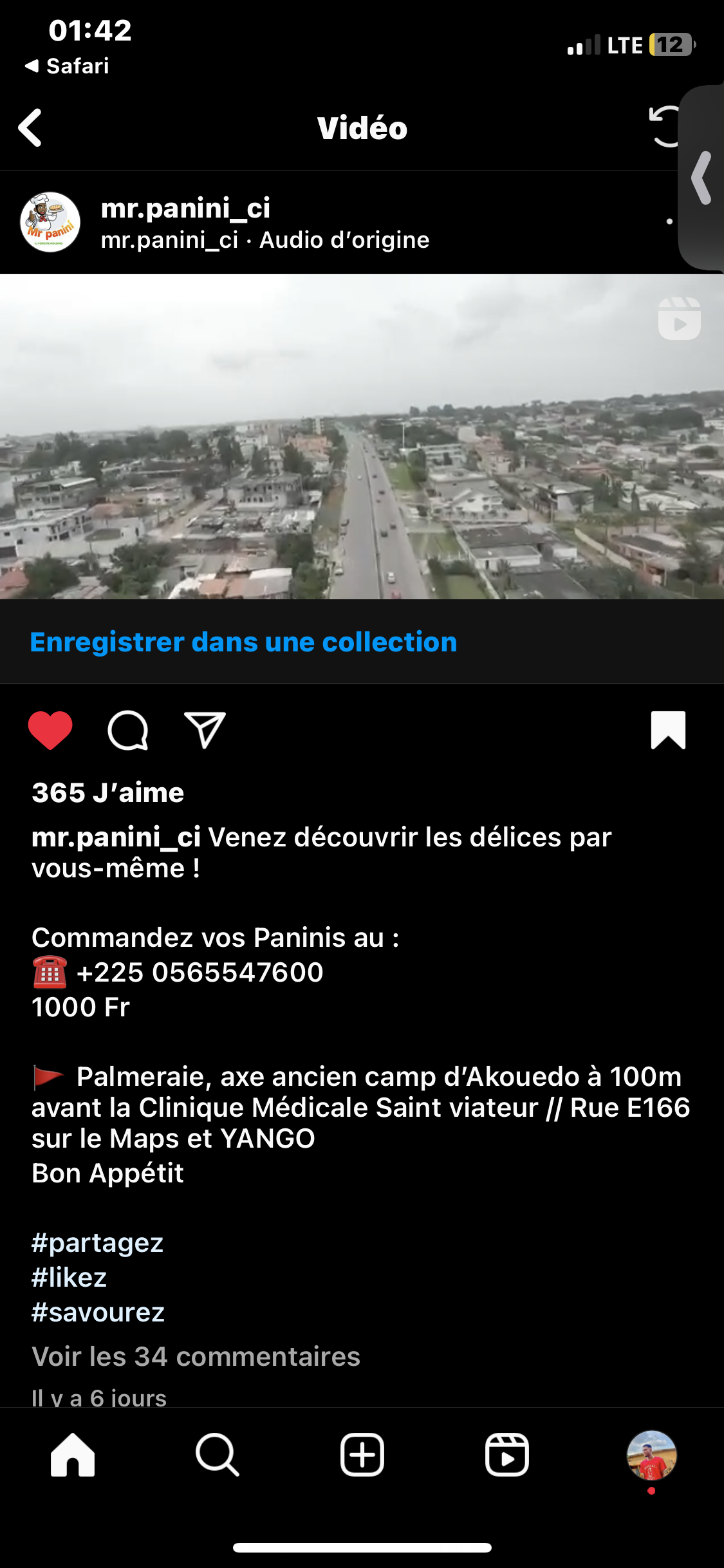Switch to the Home tab

(73, 1455)
